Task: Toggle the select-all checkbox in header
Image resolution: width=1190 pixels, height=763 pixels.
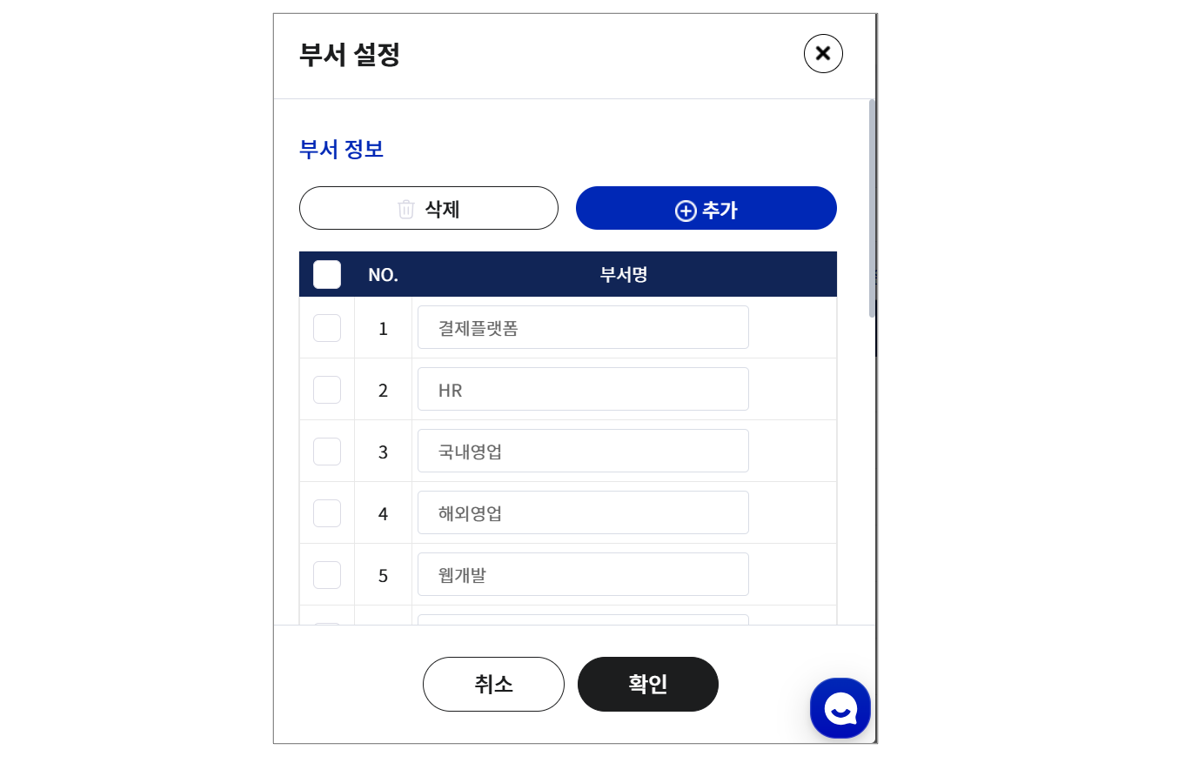Action: click(327, 274)
